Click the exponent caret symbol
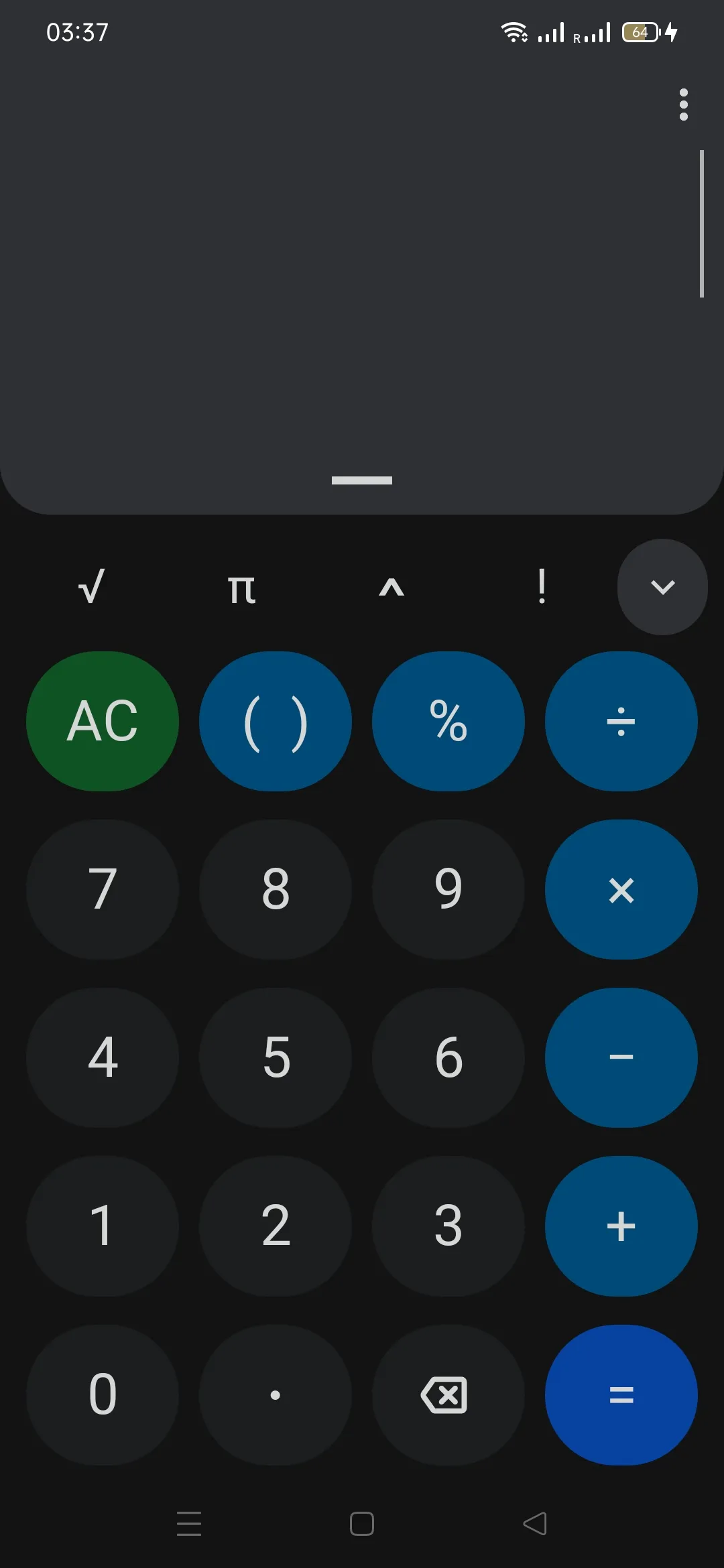Screen dimensions: 724x1568 tap(391, 588)
